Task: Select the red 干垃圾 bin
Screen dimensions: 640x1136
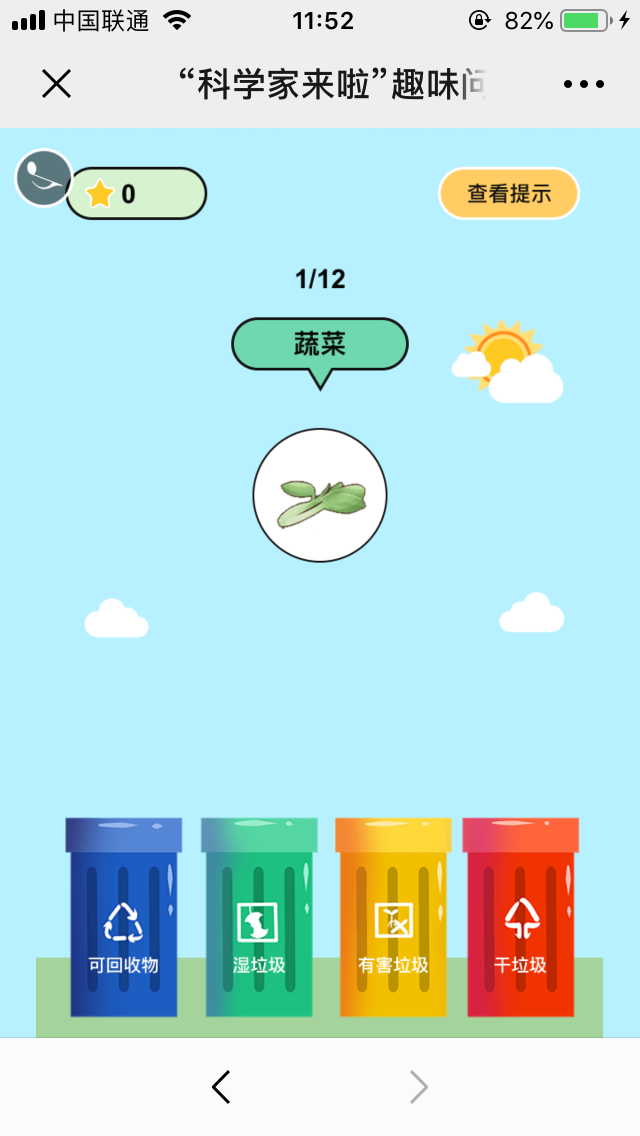Action: tap(521, 920)
